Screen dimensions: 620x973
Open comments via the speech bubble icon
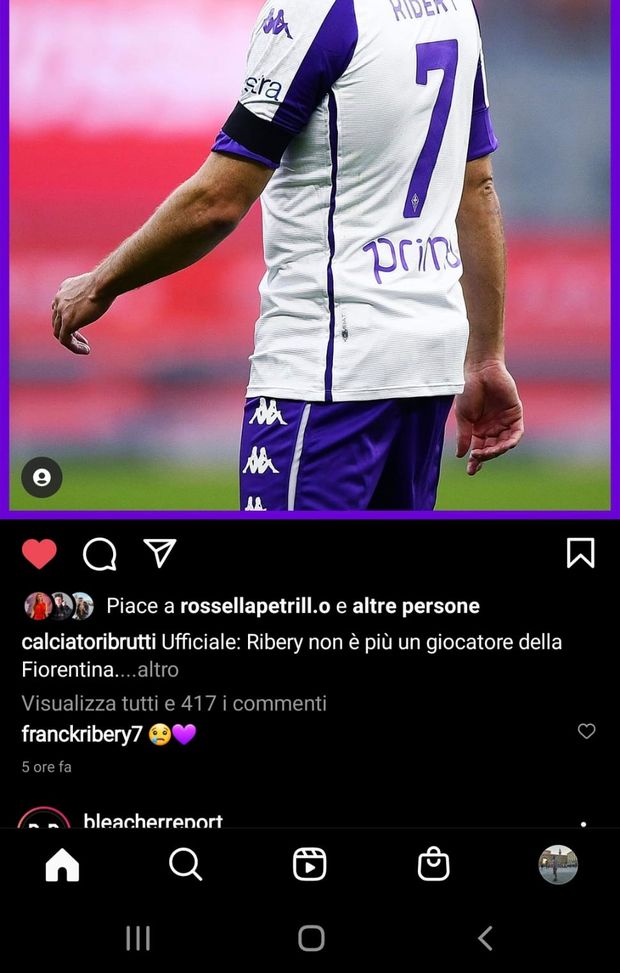pos(99,553)
